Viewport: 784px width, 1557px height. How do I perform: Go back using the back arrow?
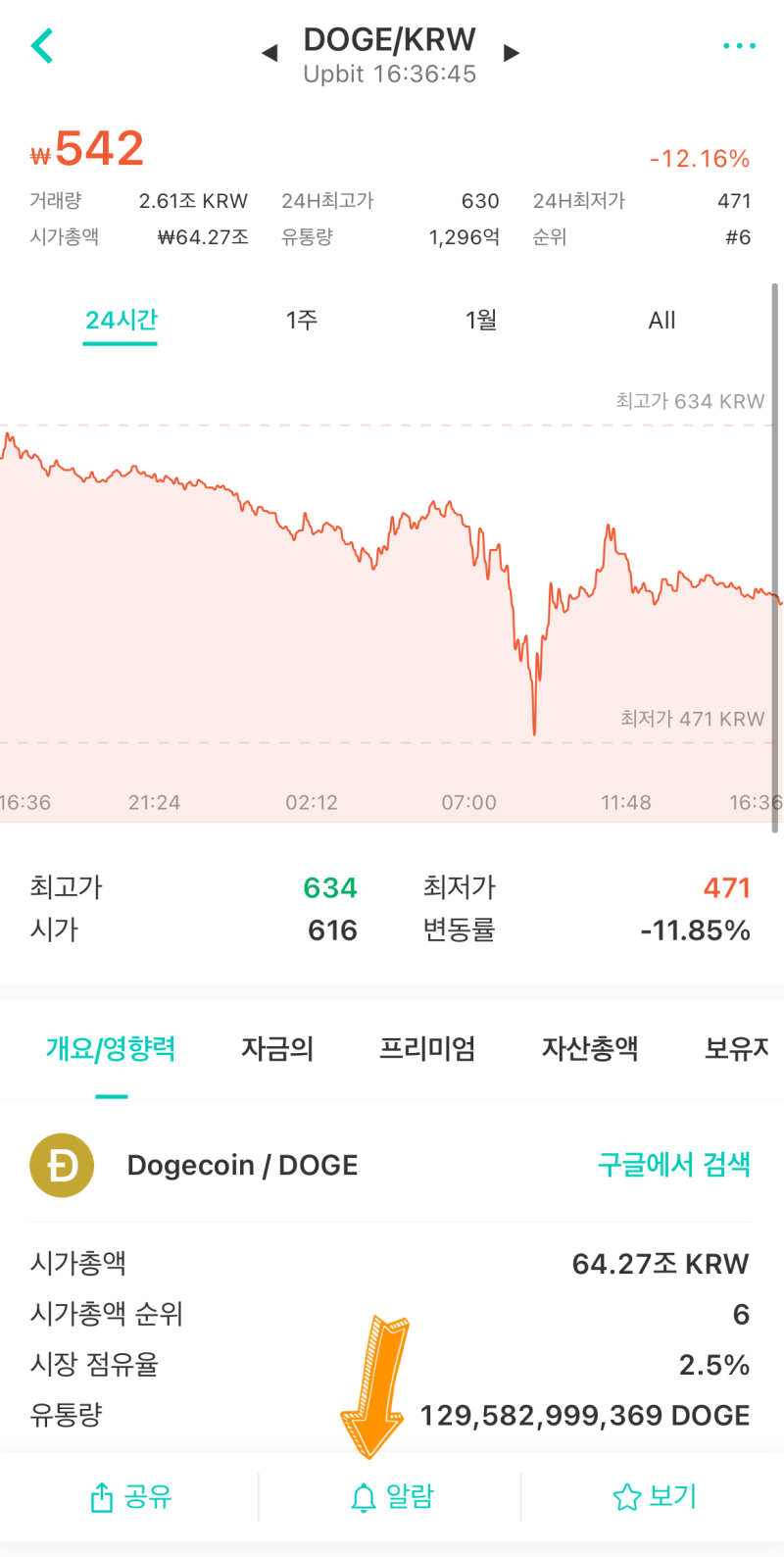pos(41,45)
